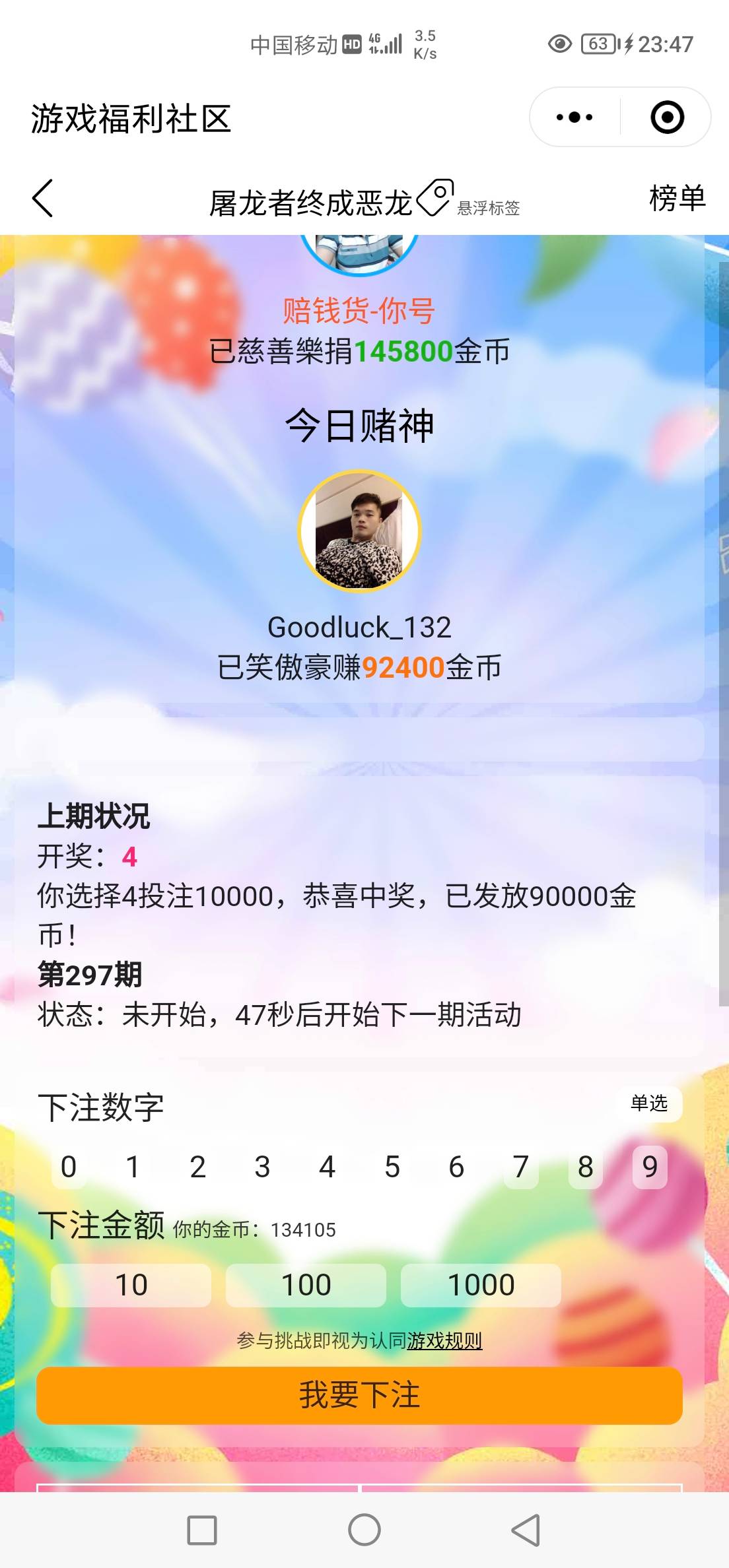The width and height of the screenshot is (729, 1568).
Task: Tap the 我要下注 place bet button
Action: tap(359, 1395)
